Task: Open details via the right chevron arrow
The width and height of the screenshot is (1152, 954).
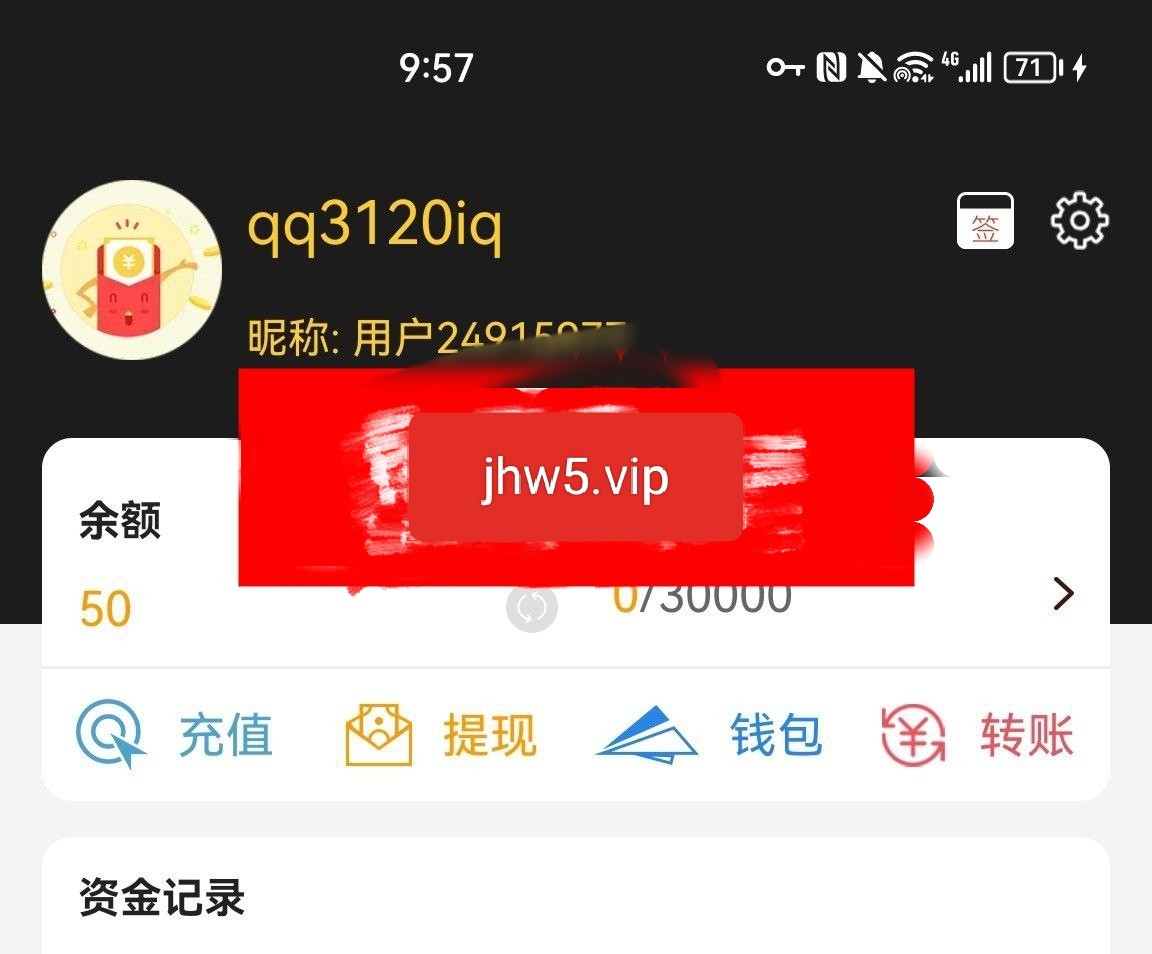Action: click(x=1064, y=594)
